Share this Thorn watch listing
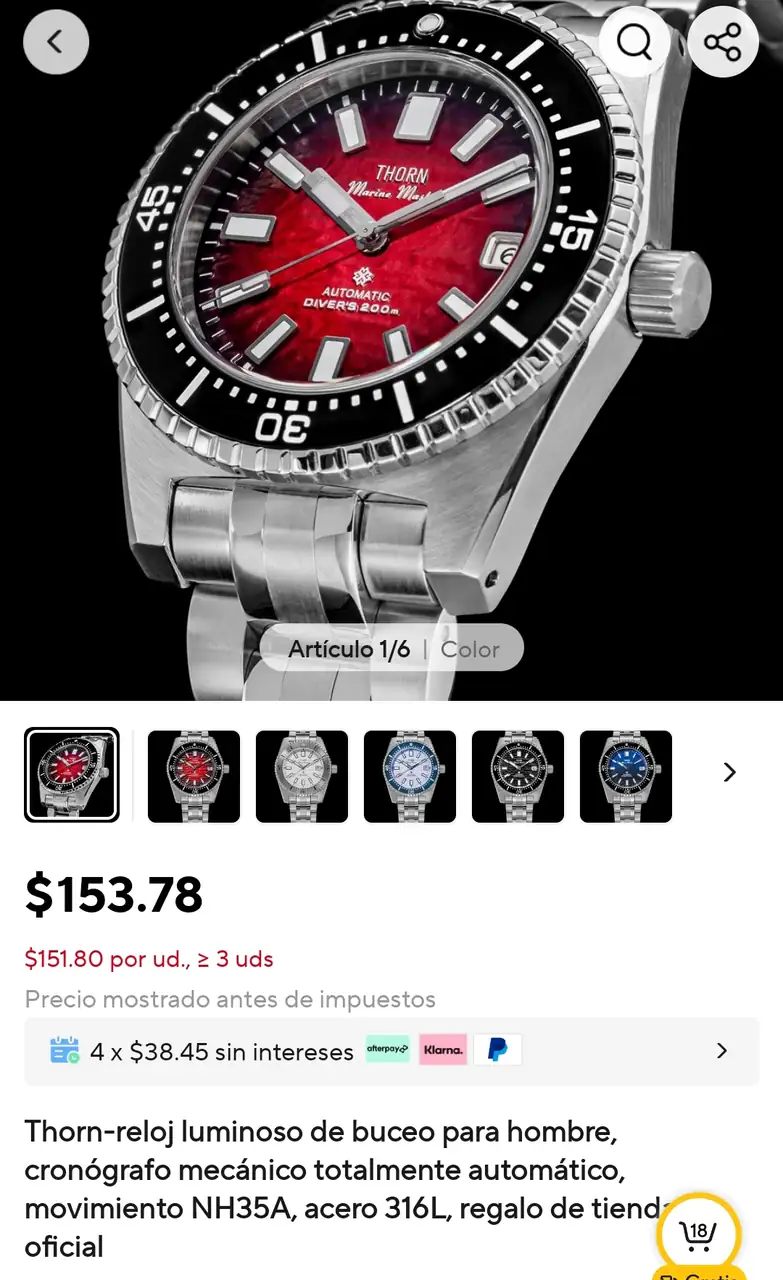This screenshot has width=783, height=1280. (722, 42)
